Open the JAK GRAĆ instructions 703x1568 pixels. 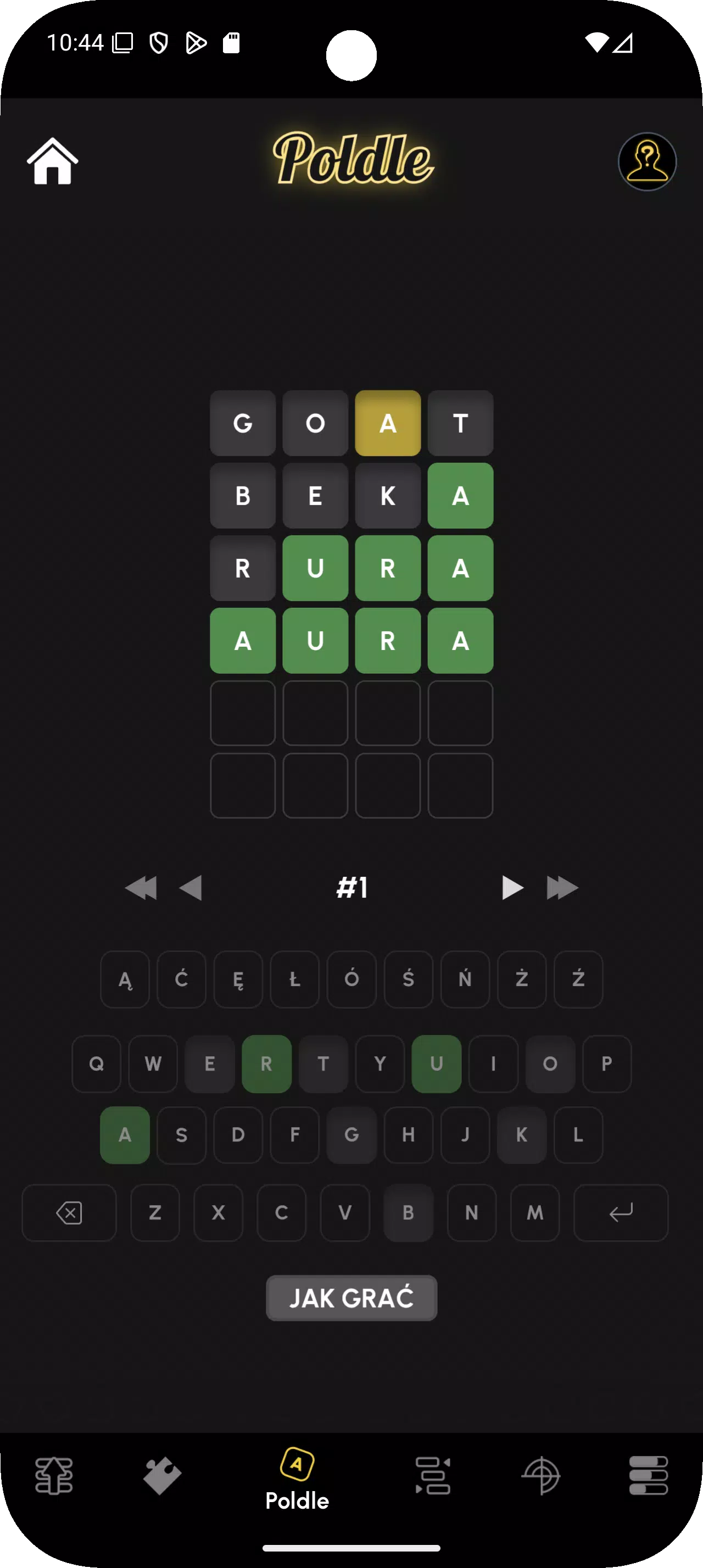pos(351,1298)
